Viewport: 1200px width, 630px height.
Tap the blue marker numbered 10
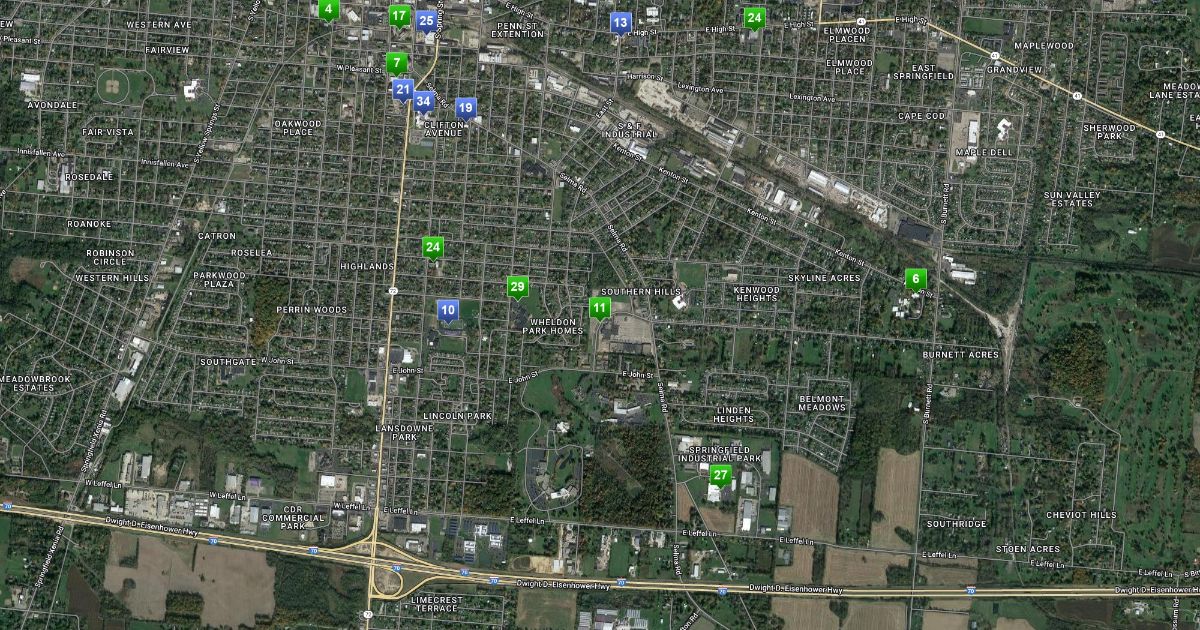point(448,312)
